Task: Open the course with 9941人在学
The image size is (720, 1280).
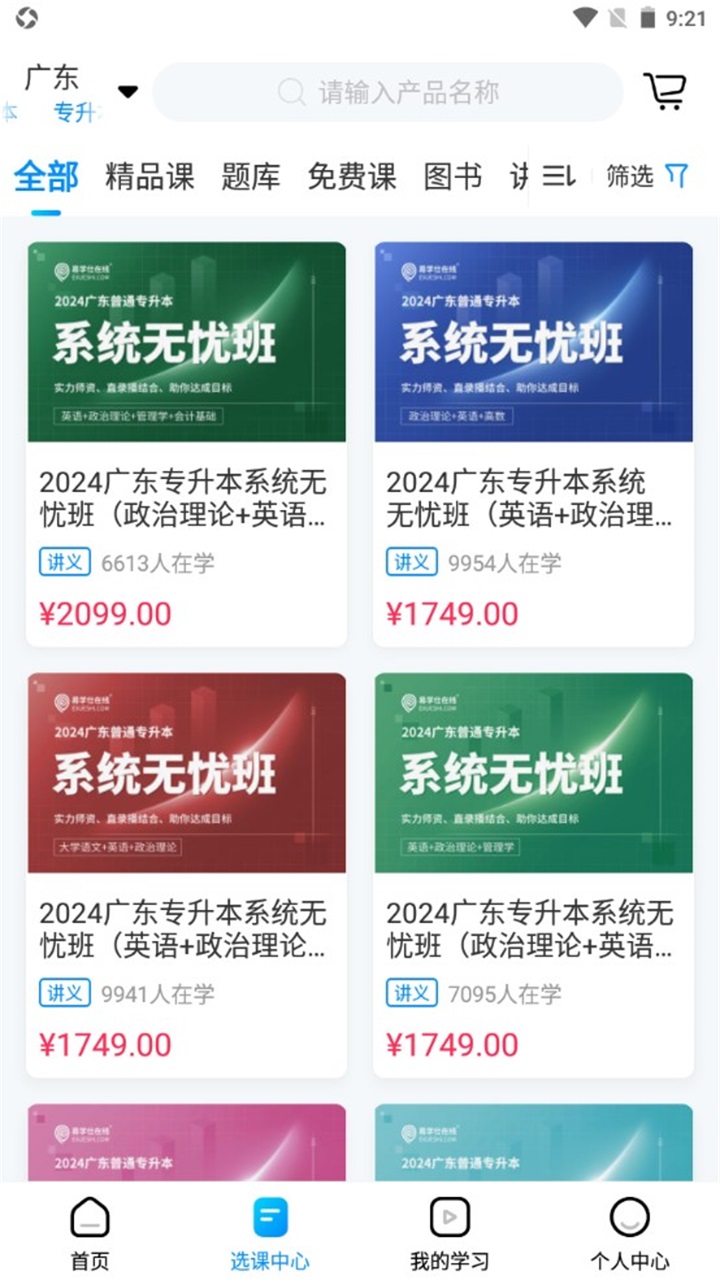Action: pyautogui.click(x=186, y=875)
